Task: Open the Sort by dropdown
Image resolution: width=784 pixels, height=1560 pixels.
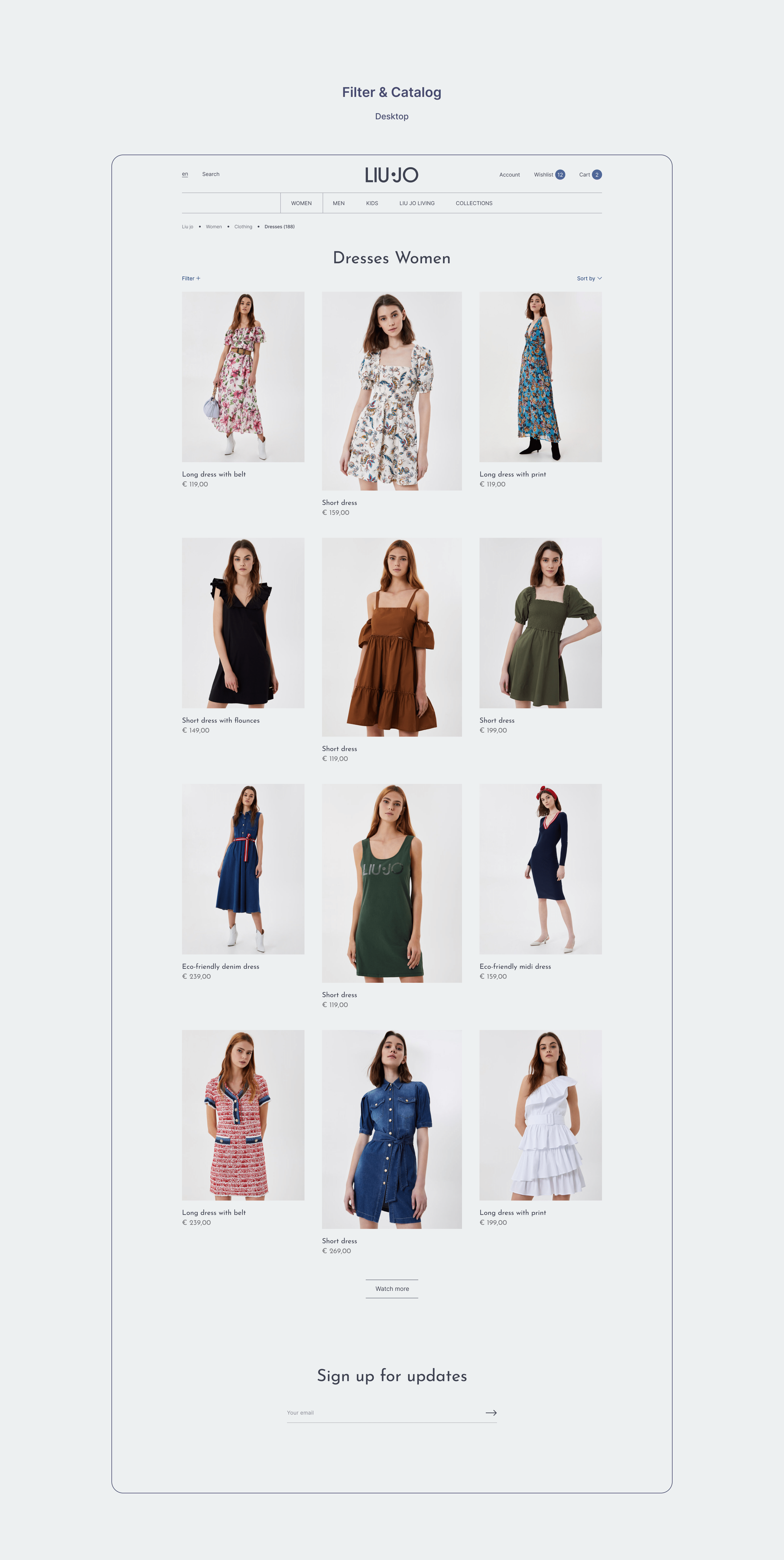Action: pos(589,279)
